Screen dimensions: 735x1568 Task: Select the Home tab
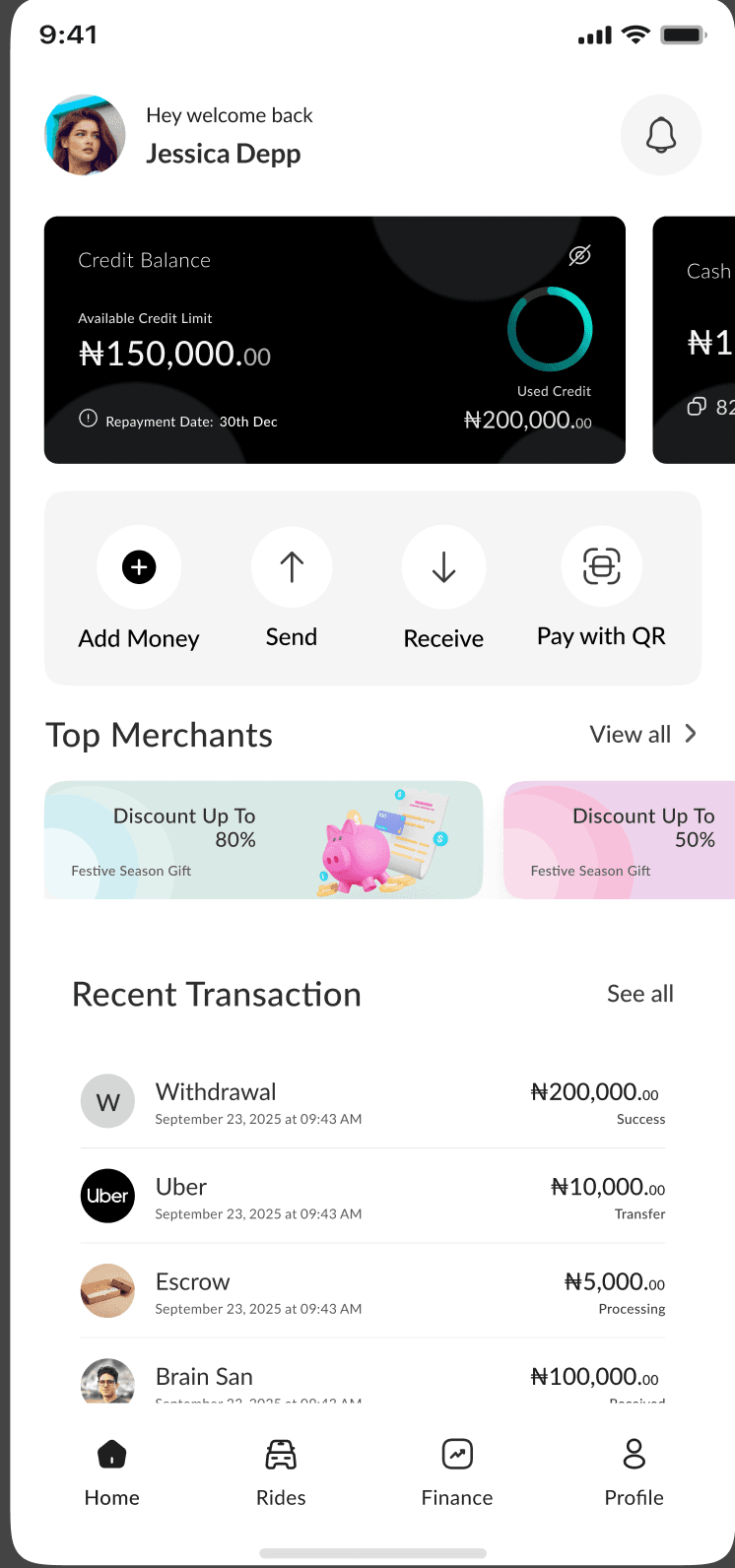111,1454
